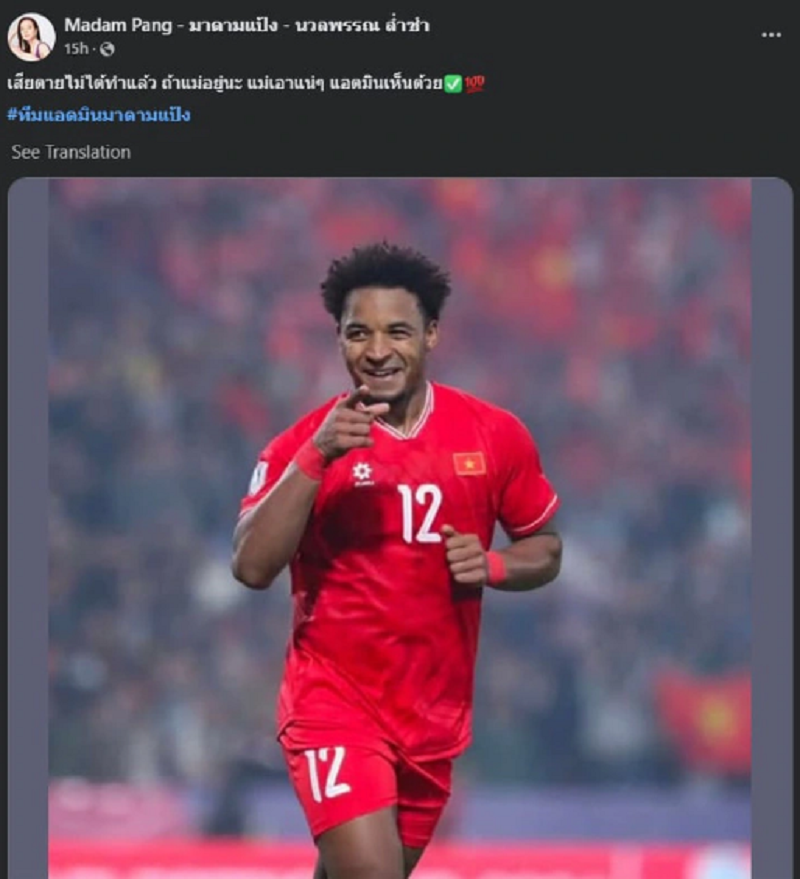800x879 pixels.
Task: Open Madam Pang's profile picture
Action: [x=31, y=37]
